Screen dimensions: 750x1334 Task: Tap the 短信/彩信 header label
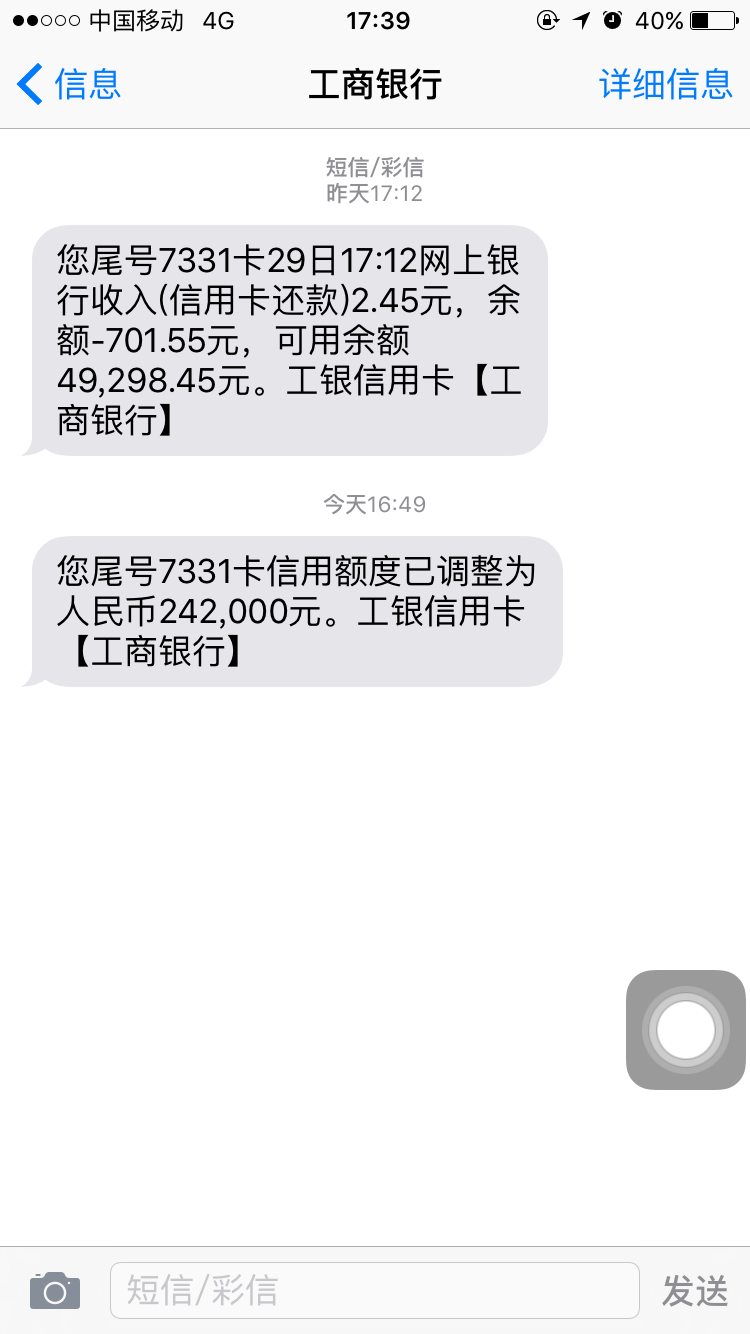(x=374, y=168)
